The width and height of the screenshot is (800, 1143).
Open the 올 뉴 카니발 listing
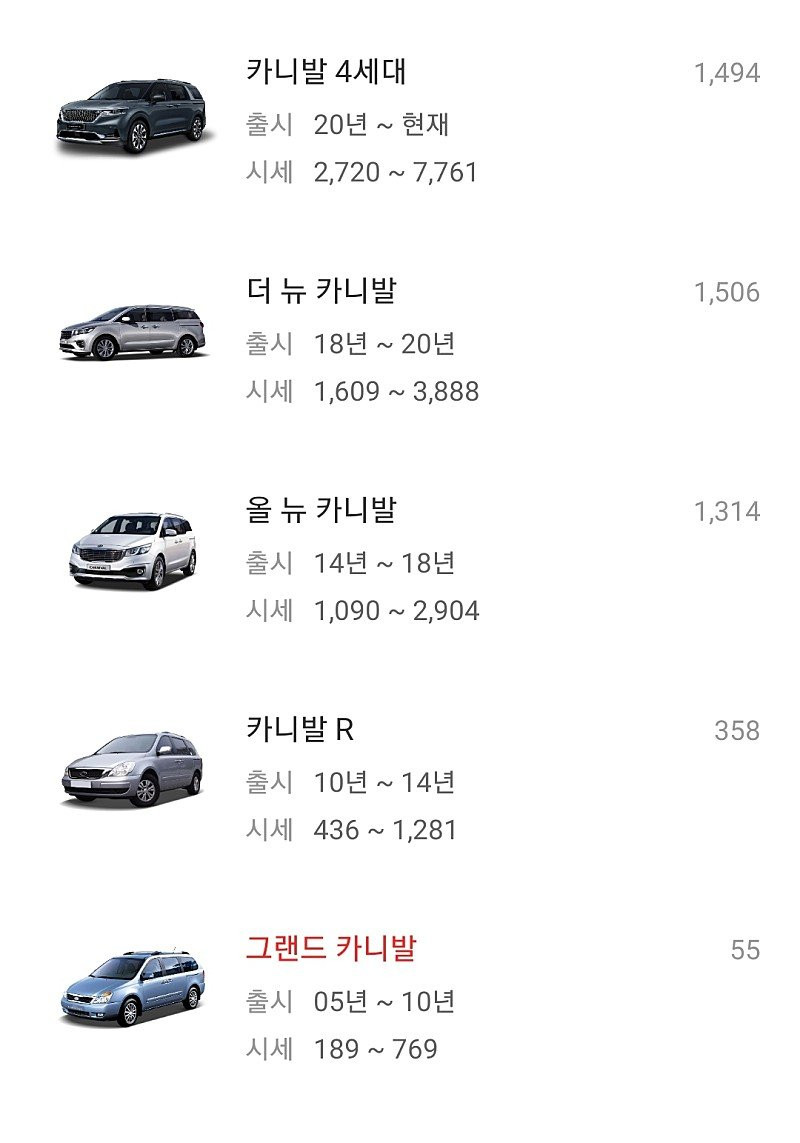click(x=321, y=511)
